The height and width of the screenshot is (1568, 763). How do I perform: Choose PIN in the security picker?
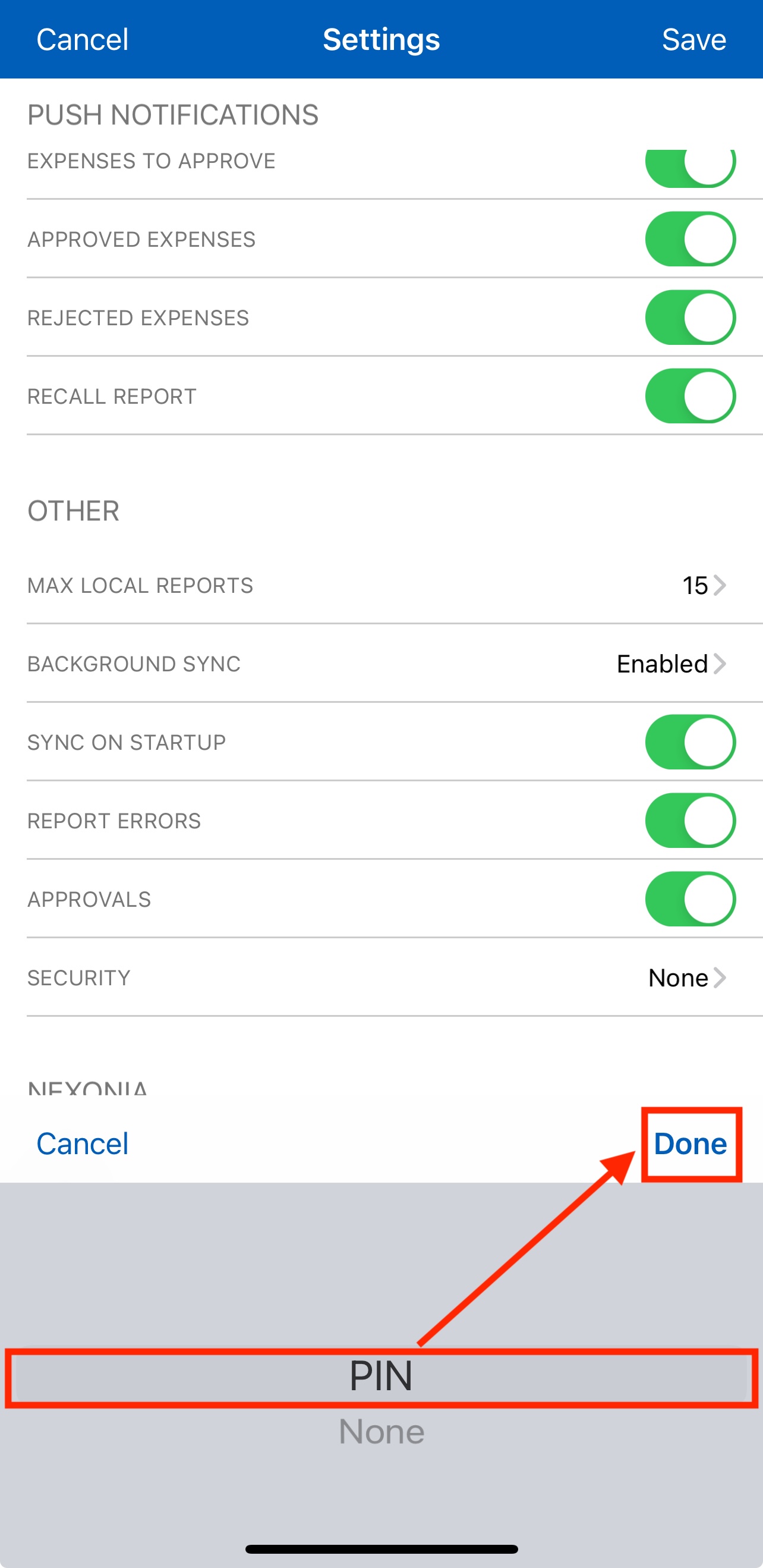[x=381, y=1377]
